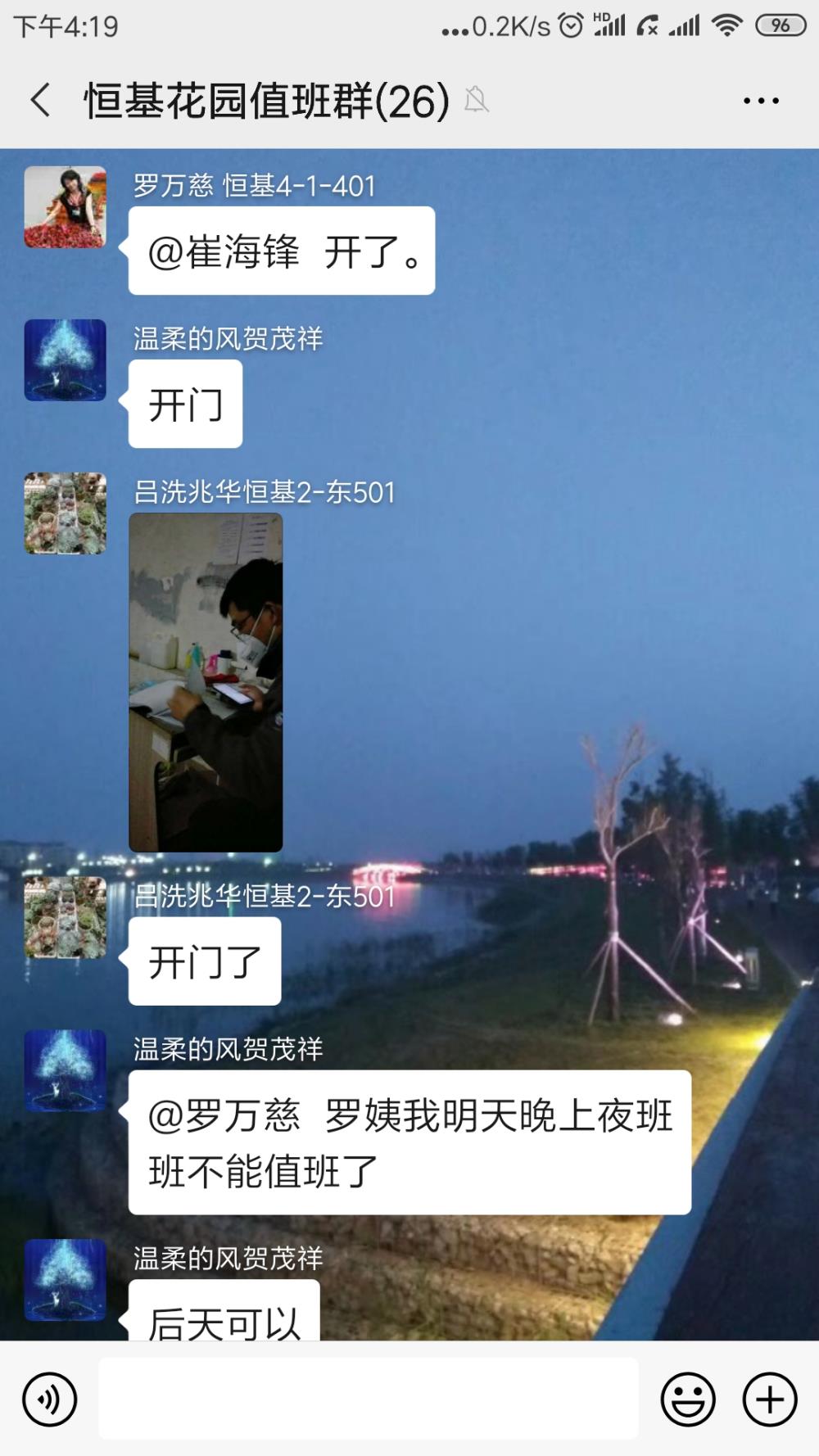Screen dimensions: 819x1456
Task: View the photo sent by 吕洗兆华
Action: [x=206, y=682]
